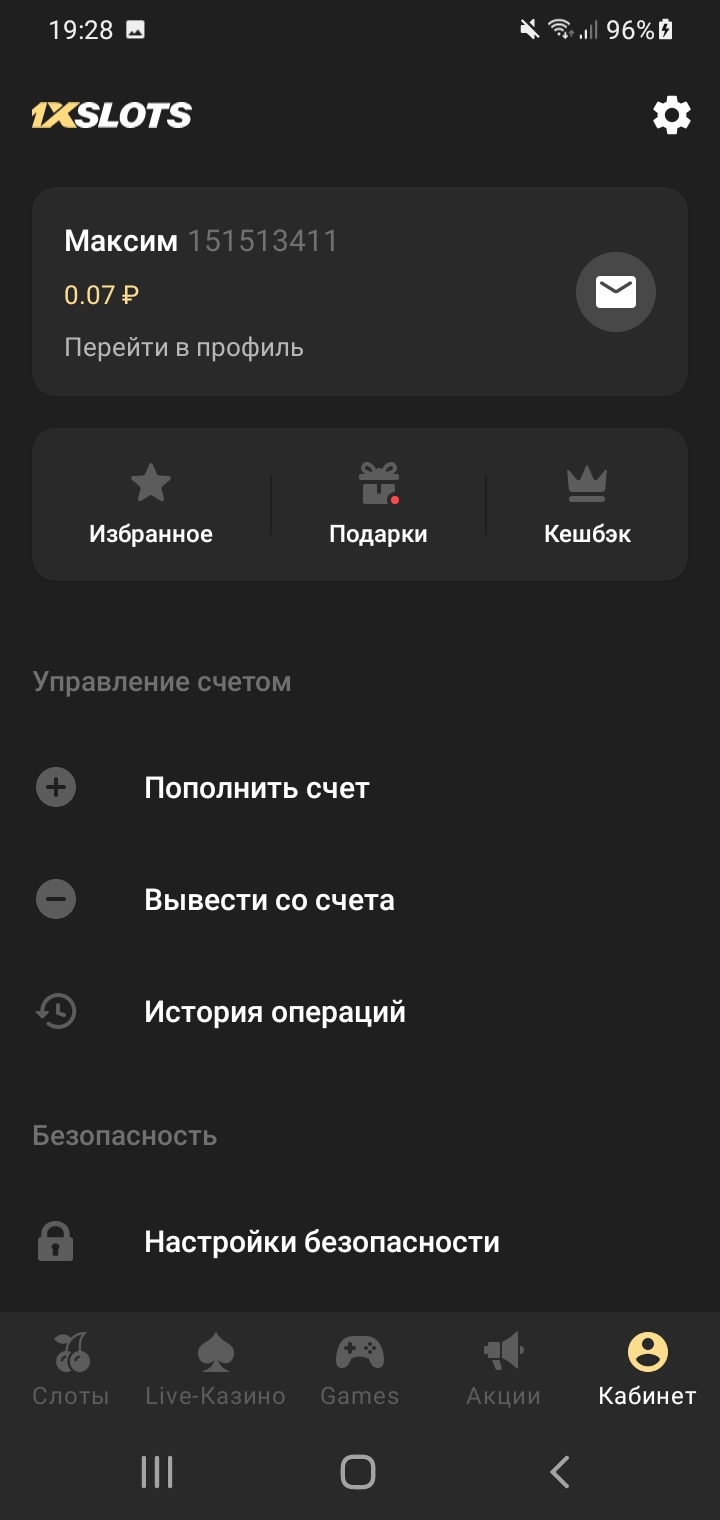Switch to the Live-Казино tab
Image resolution: width=720 pixels, height=1520 pixels.
215,1370
